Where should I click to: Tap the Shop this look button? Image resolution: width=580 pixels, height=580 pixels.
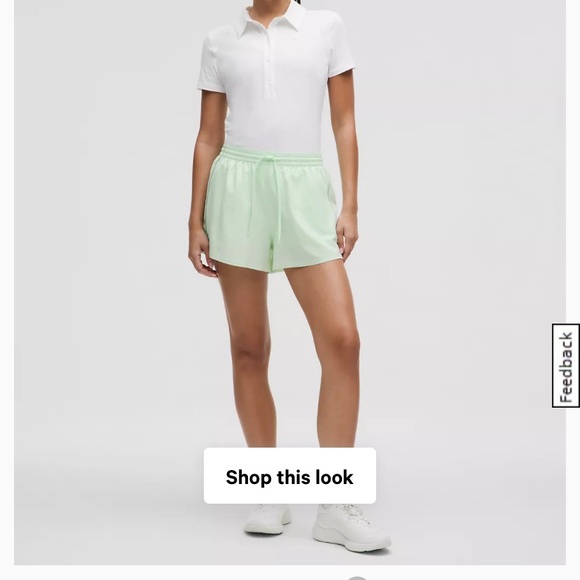click(290, 476)
